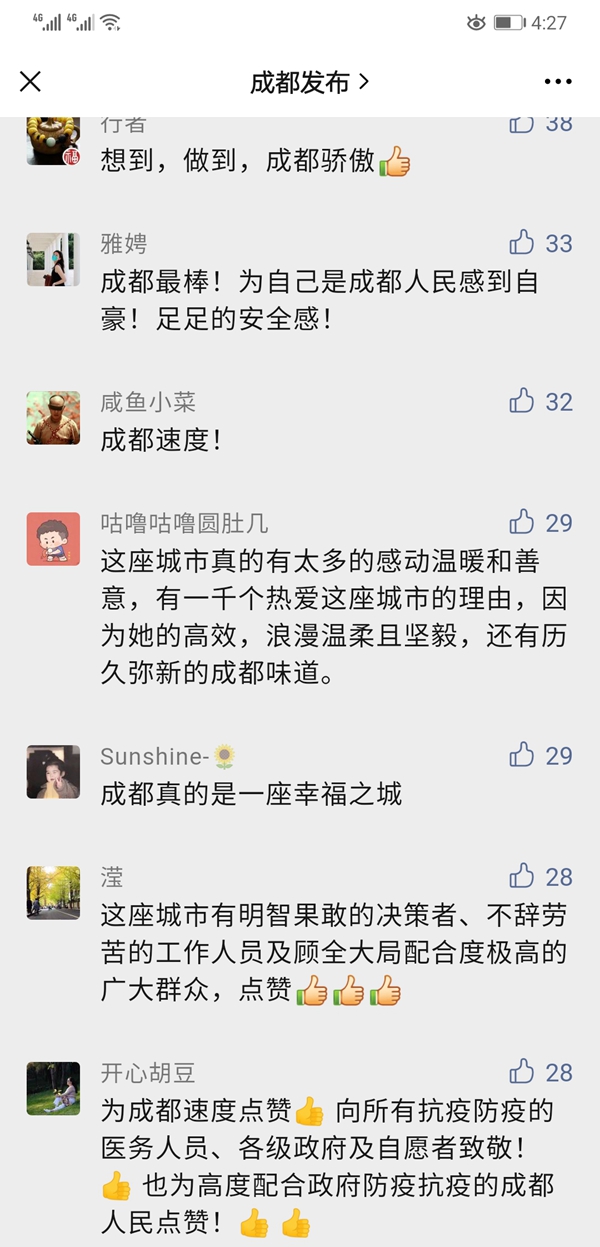Screen dimensions: 600x1247
Task: Open the three-dot more options menu
Action: click(x=558, y=82)
